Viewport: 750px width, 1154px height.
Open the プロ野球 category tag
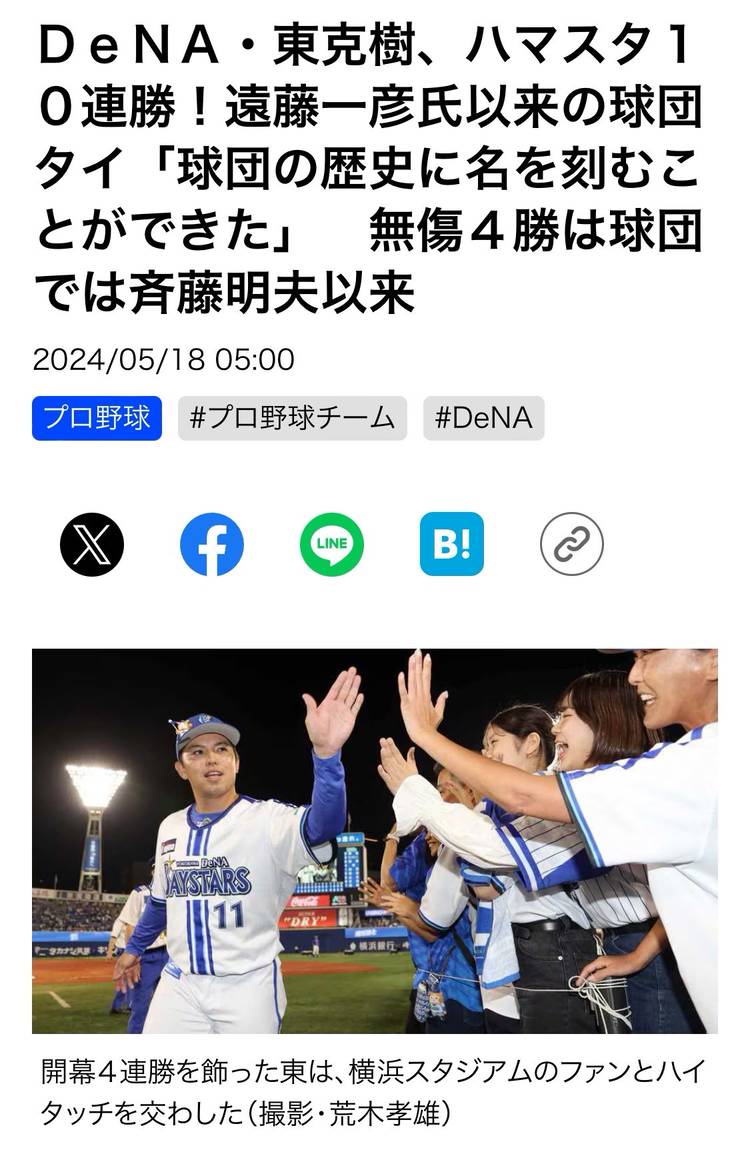coord(97,418)
